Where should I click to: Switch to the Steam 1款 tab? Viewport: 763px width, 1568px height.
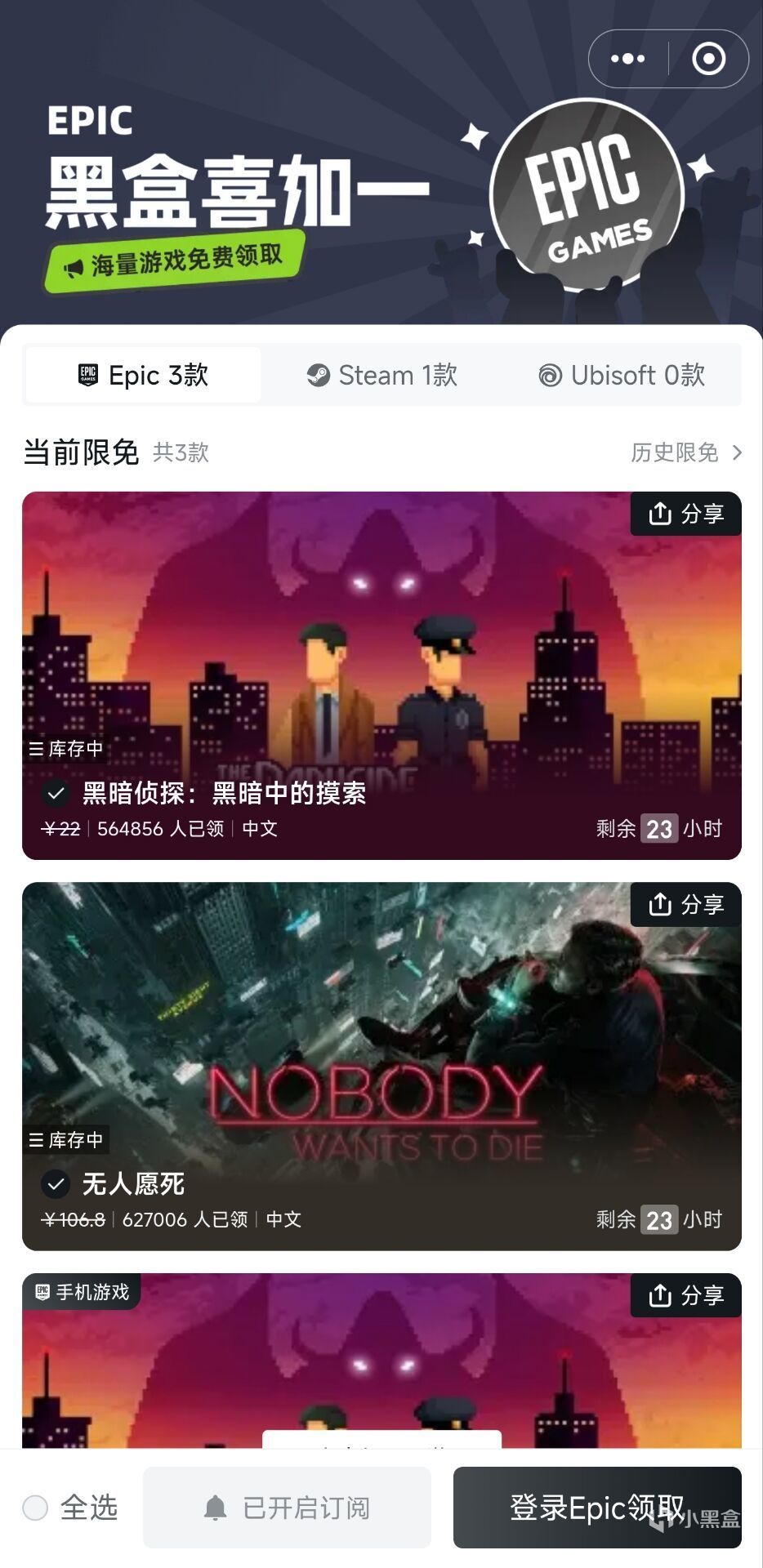click(x=382, y=375)
